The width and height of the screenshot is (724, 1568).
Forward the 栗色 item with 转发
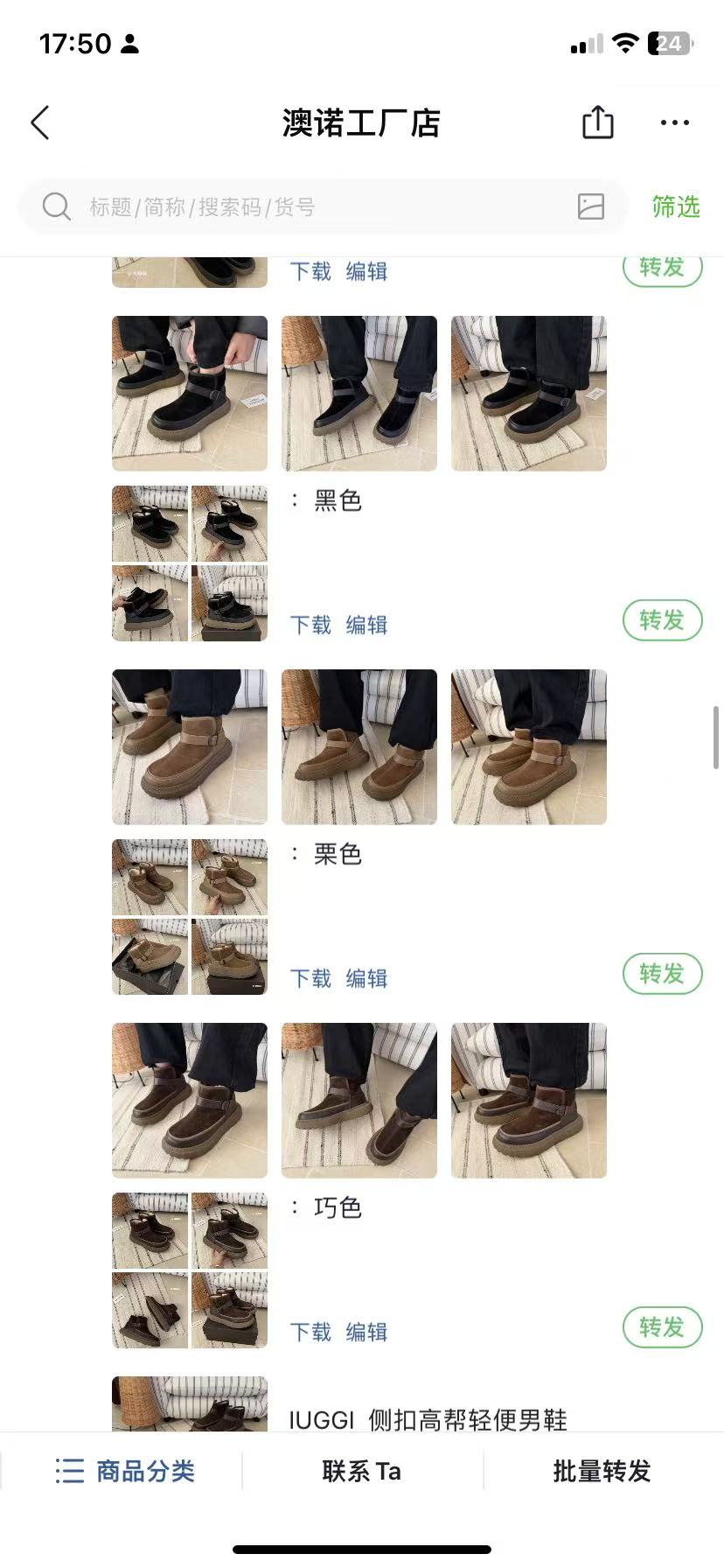[662, 974]
